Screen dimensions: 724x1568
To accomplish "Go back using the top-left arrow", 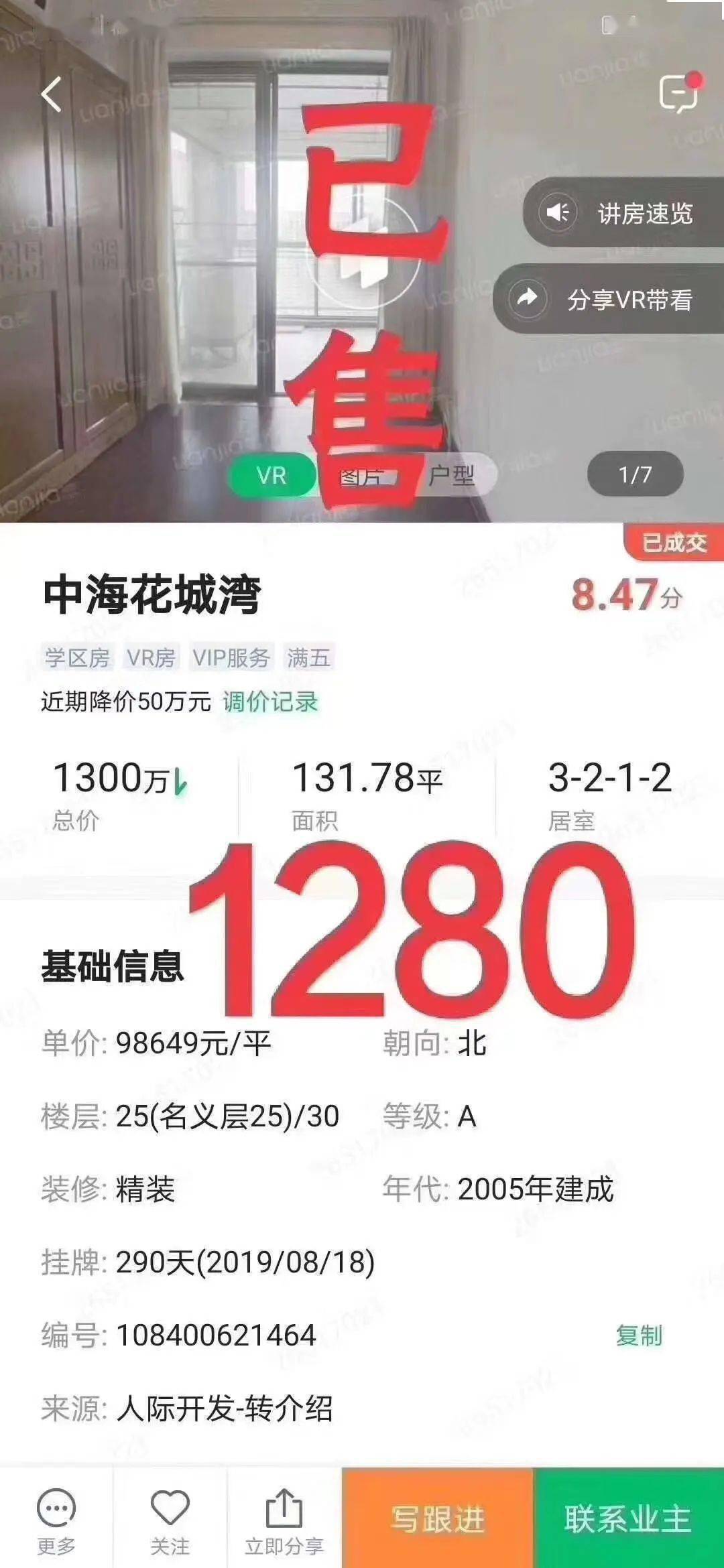I will (52, 94).
